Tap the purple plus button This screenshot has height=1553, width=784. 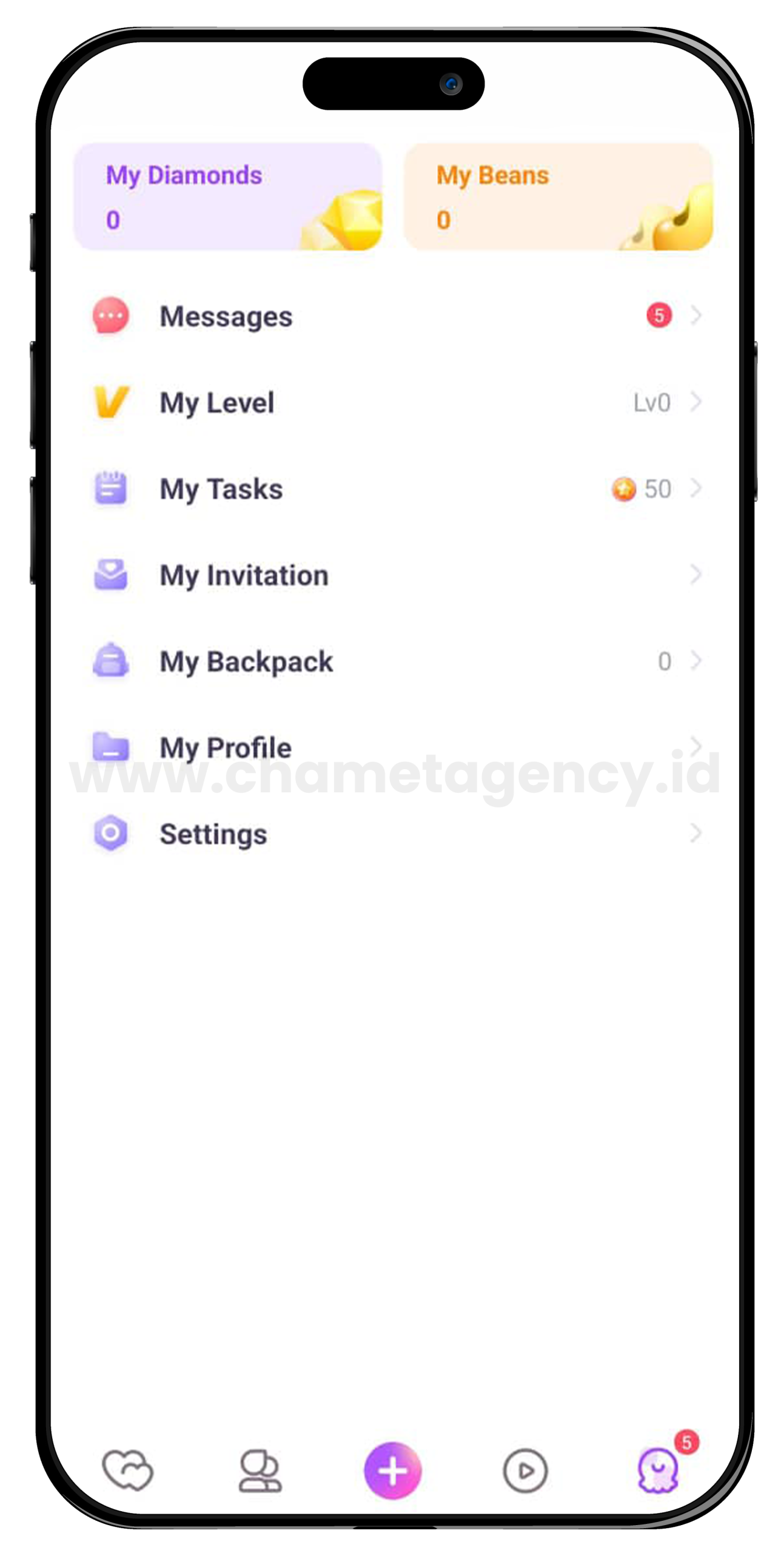coord(393,1470)
